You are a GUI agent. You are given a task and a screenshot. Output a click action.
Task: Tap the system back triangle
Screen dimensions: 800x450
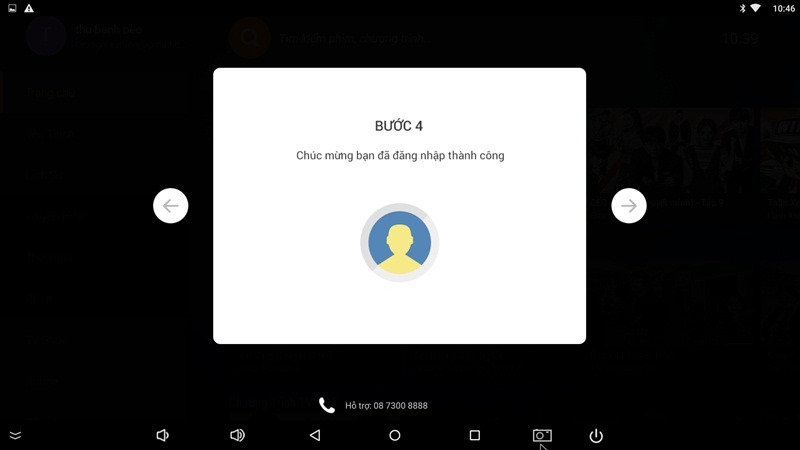coord(315,435)
